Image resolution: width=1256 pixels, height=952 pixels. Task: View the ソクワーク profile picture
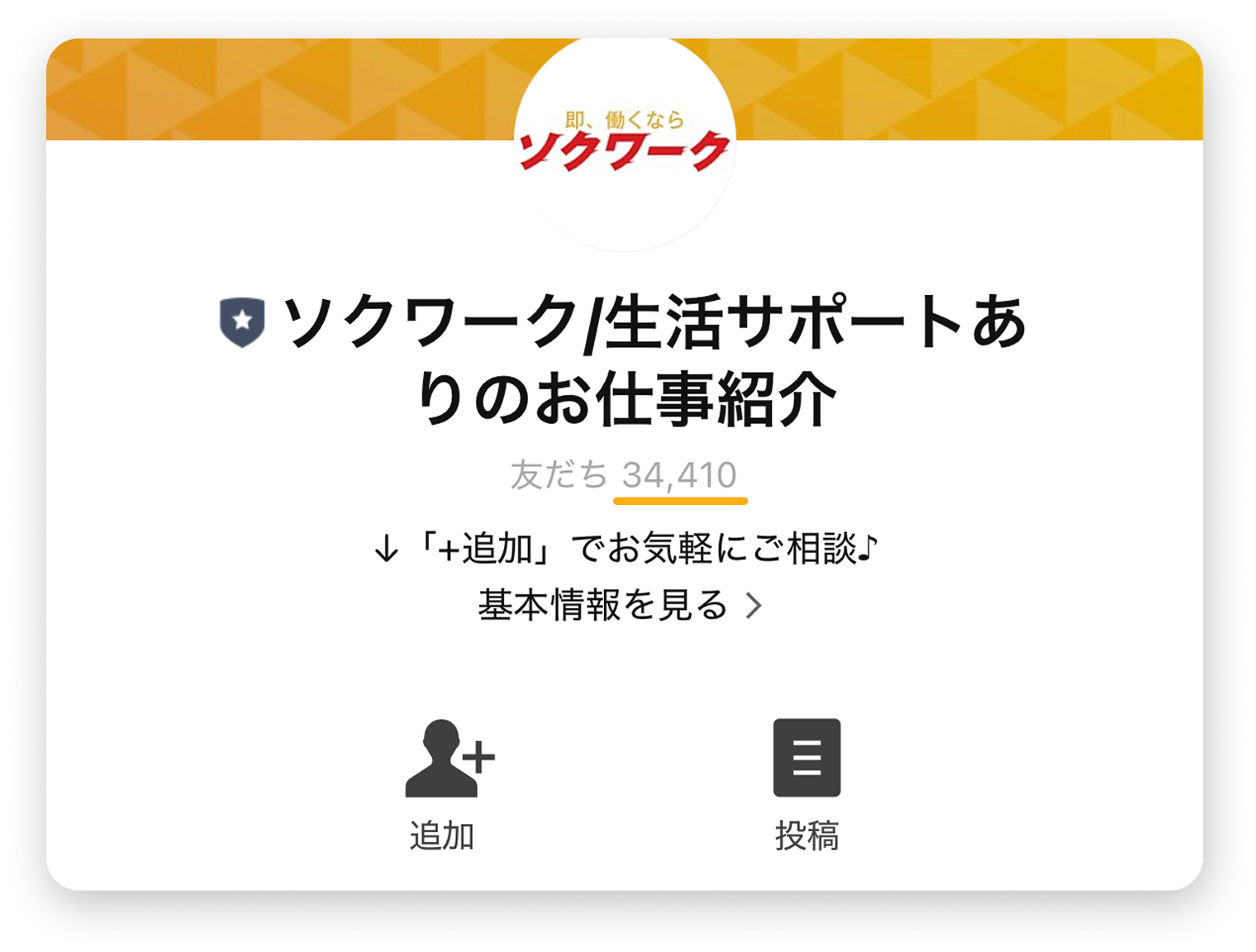click(x=625, y=145)
